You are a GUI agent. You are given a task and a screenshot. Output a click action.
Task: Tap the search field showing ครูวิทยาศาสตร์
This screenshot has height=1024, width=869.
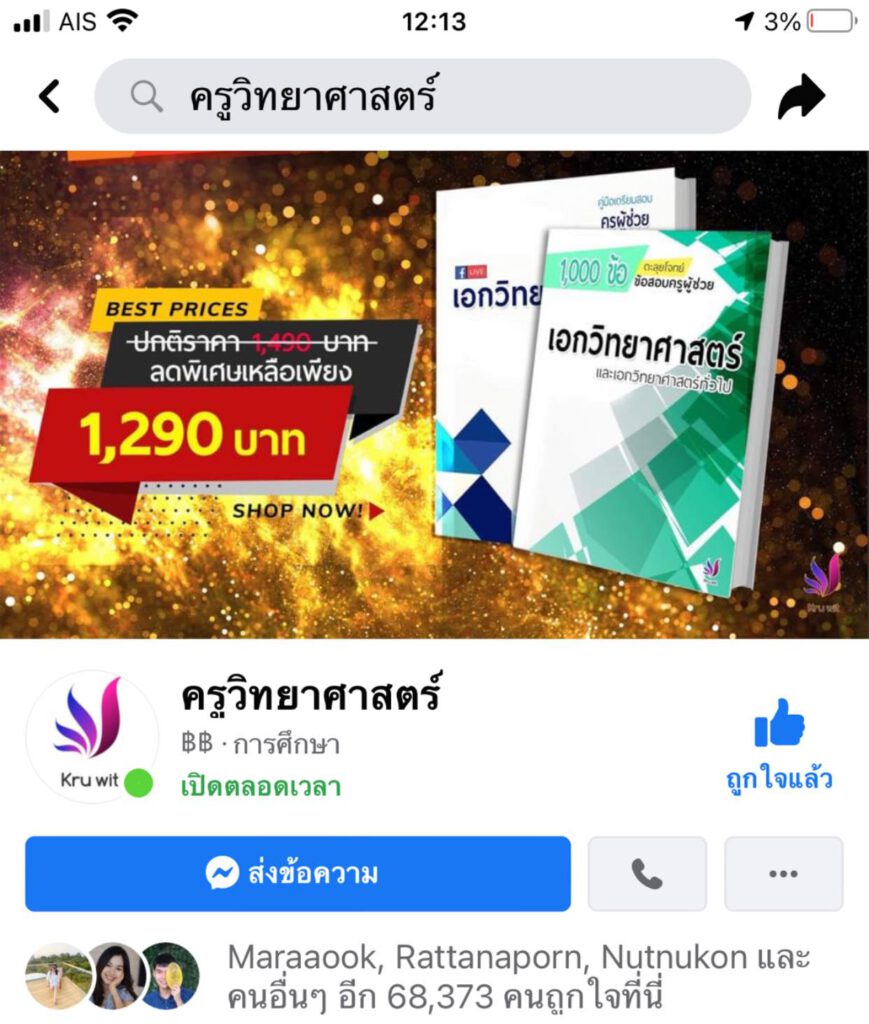(x=422, y=96)
